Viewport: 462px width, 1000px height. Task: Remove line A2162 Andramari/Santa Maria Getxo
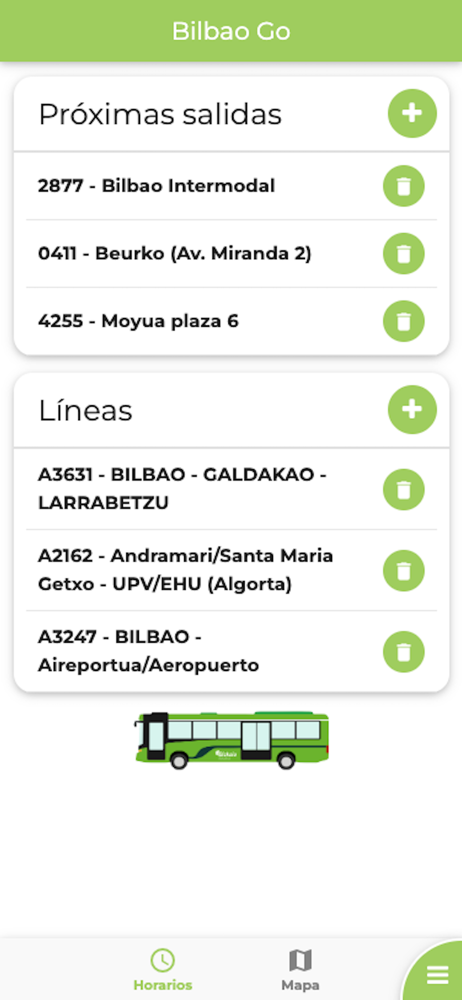[x=403, y=571]
